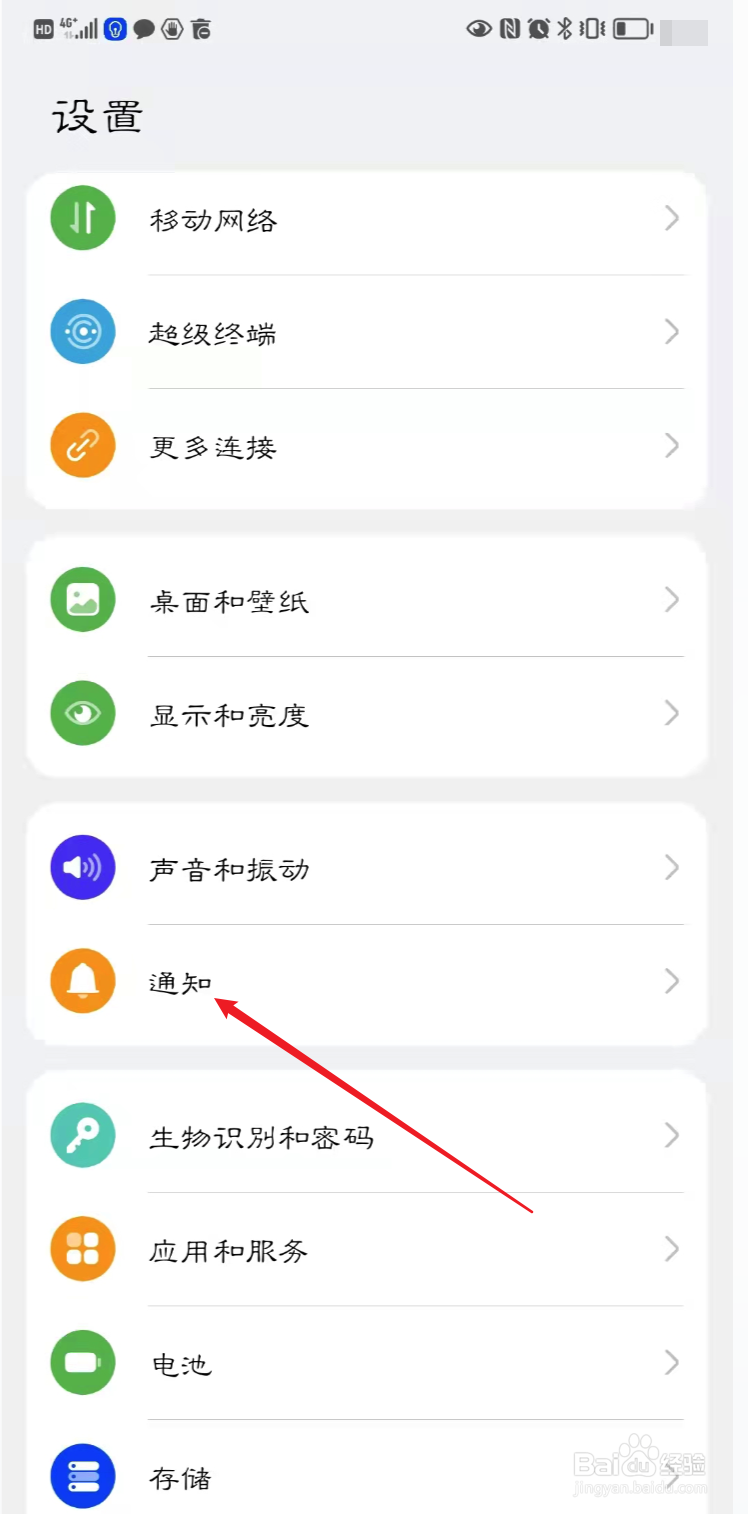Expand the 通知 row chevron

[671, 981]
